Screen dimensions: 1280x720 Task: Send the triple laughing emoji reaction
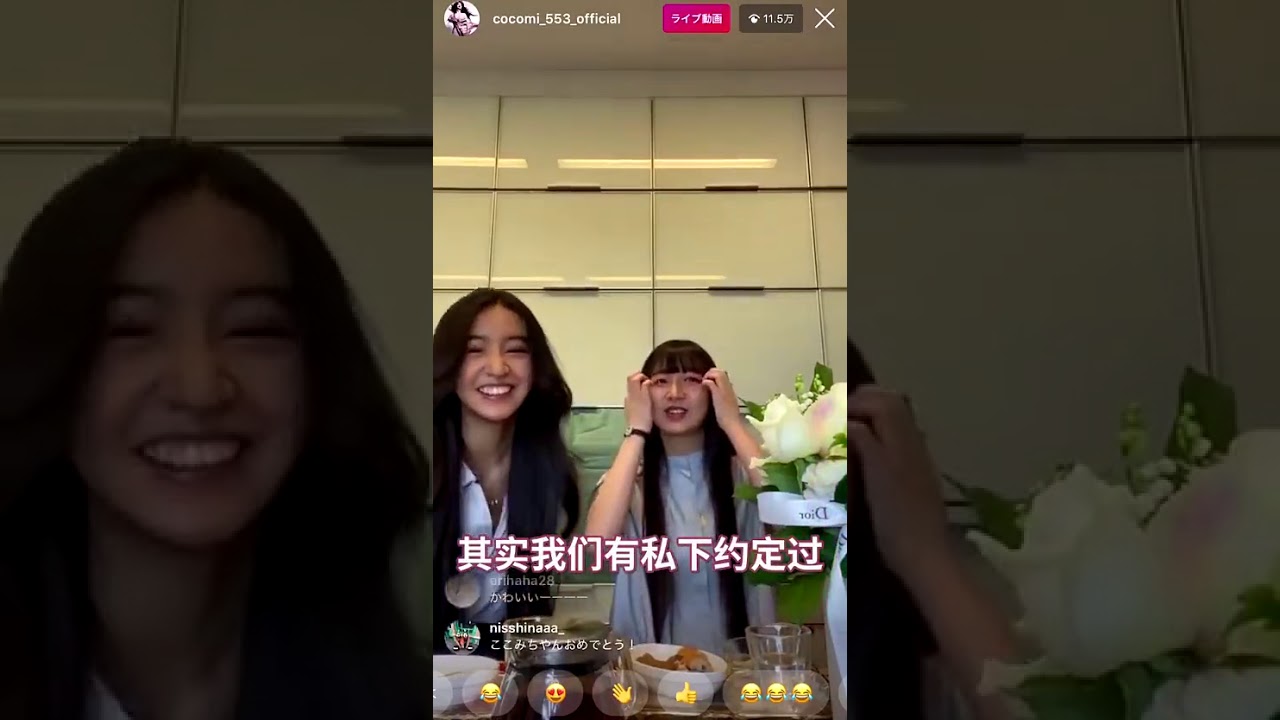click(x=775, y=692)
